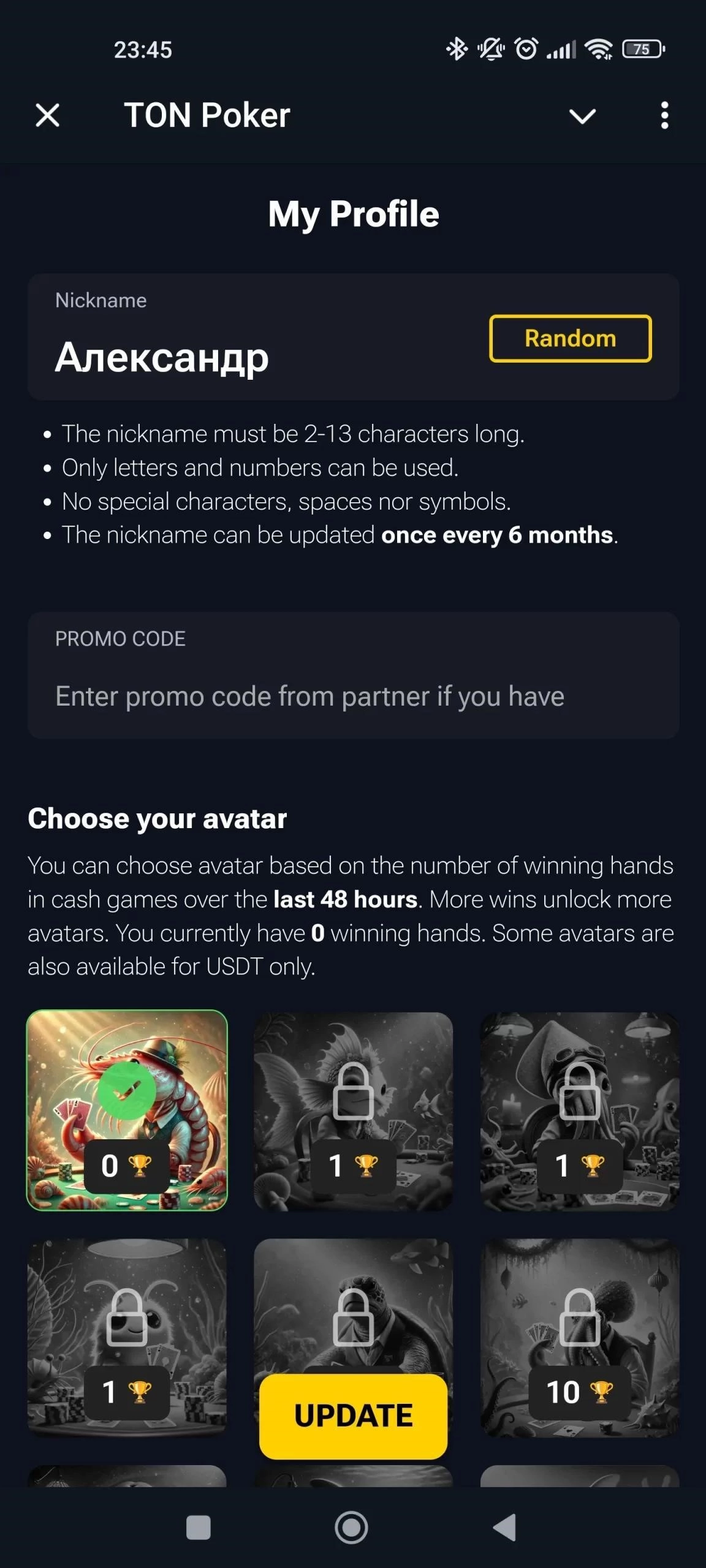The width and height of the screenshot is (706, 1568).
Task: Select the shrimp avatar with 0 trophies
Action: (x=127, y=1110)
